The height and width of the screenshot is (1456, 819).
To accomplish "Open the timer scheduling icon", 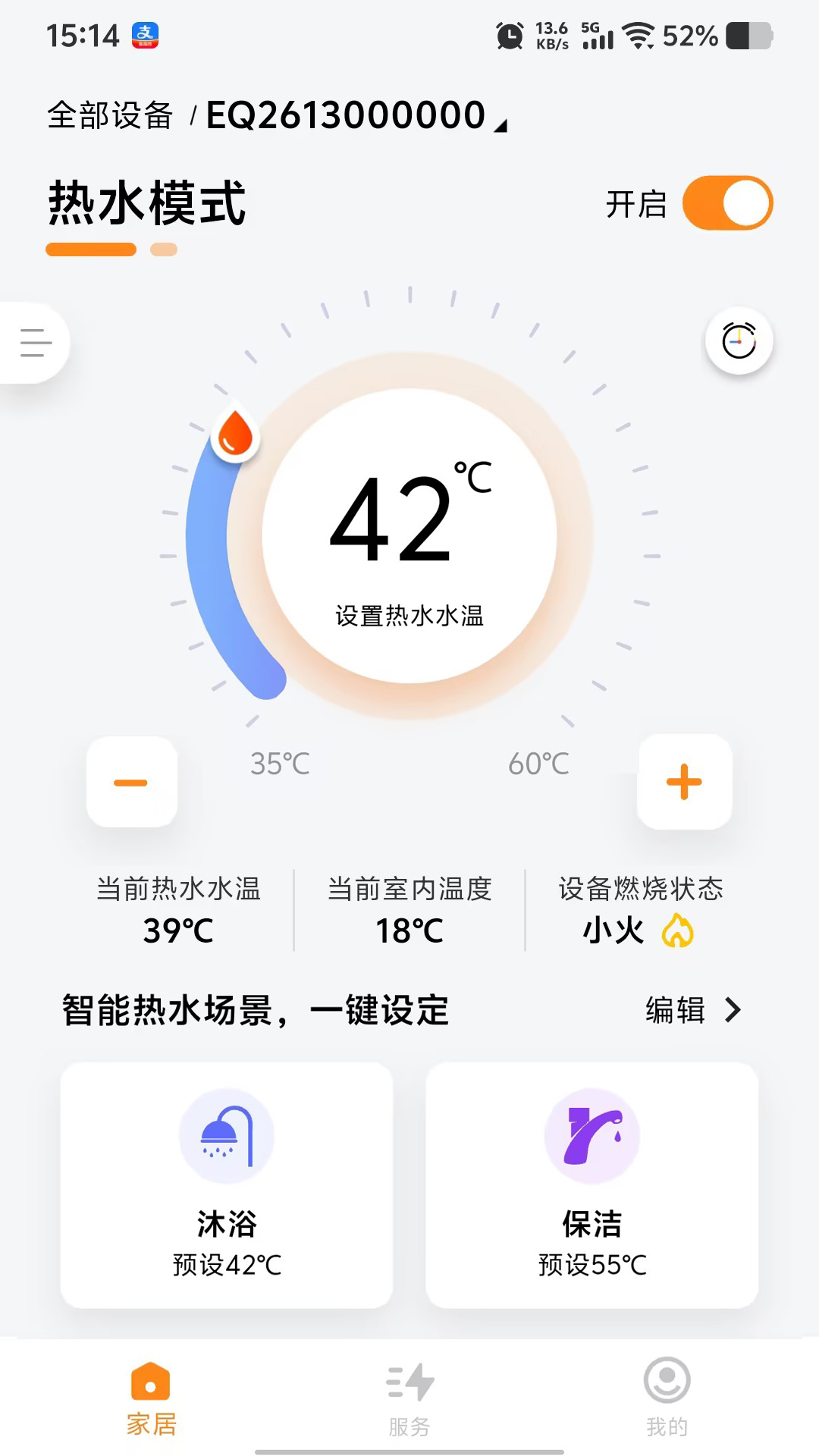I will point(739,342).
